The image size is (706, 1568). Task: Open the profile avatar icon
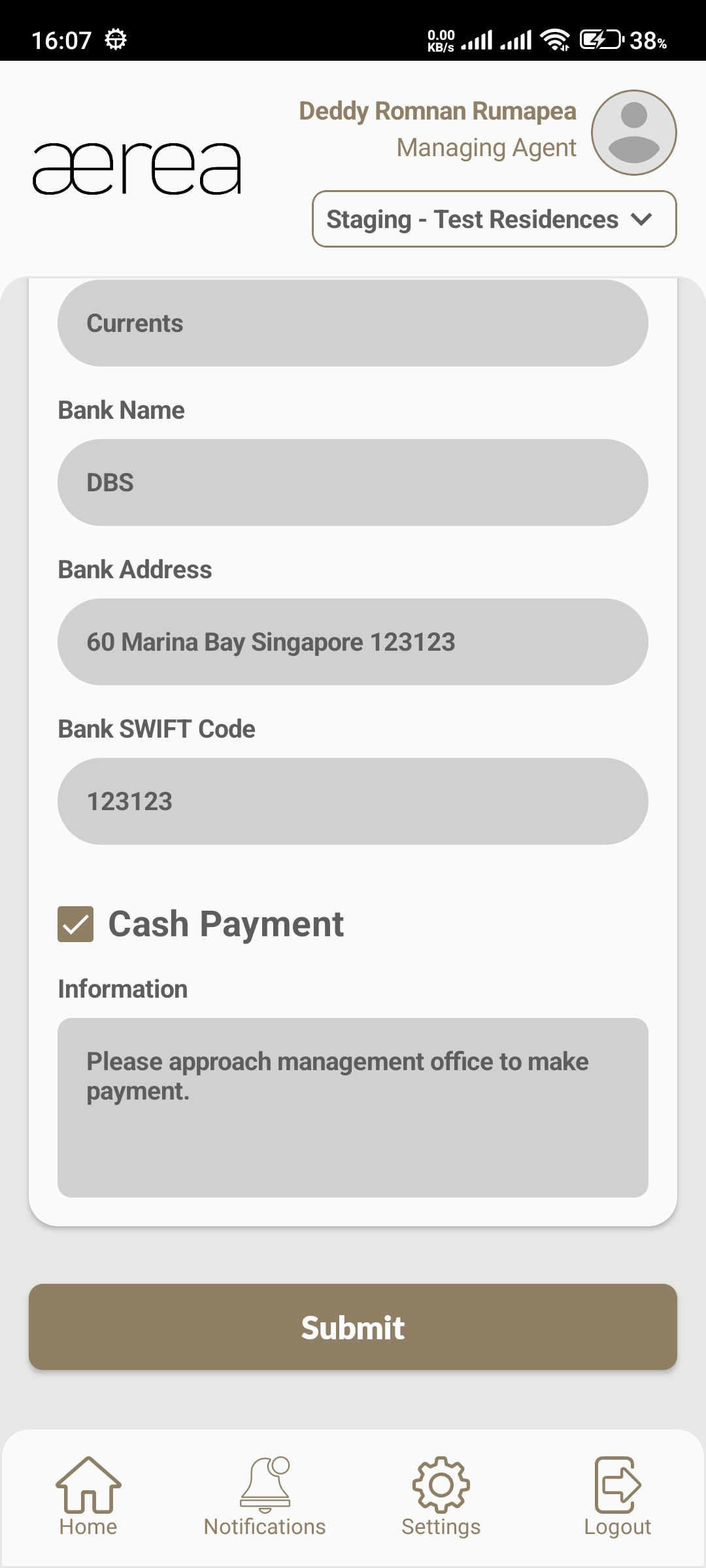pos(633,133)
